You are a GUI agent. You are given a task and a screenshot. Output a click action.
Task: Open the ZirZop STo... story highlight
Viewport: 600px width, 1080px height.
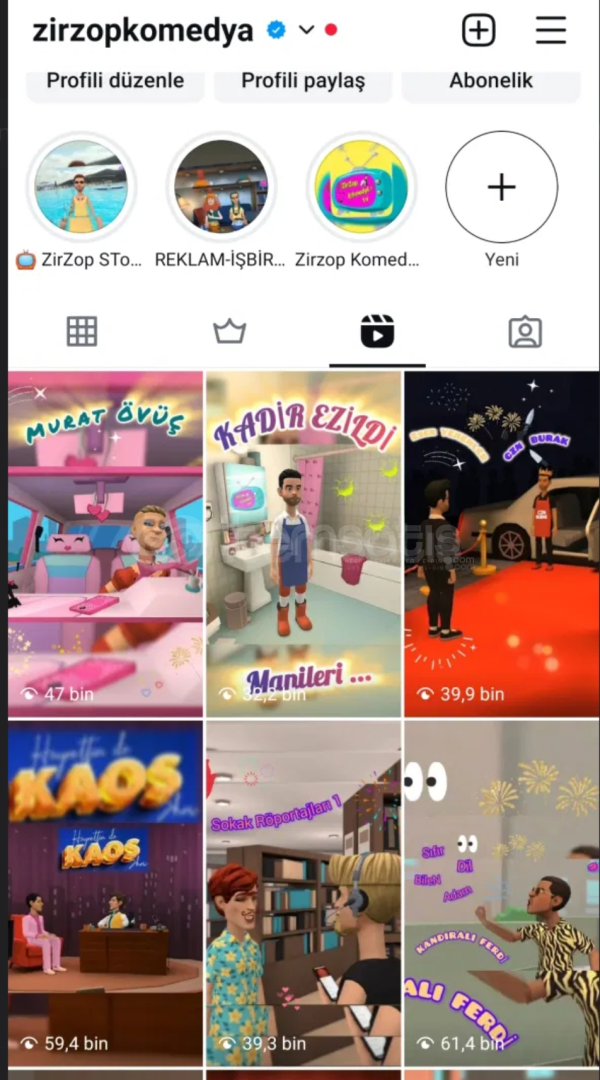81,187
